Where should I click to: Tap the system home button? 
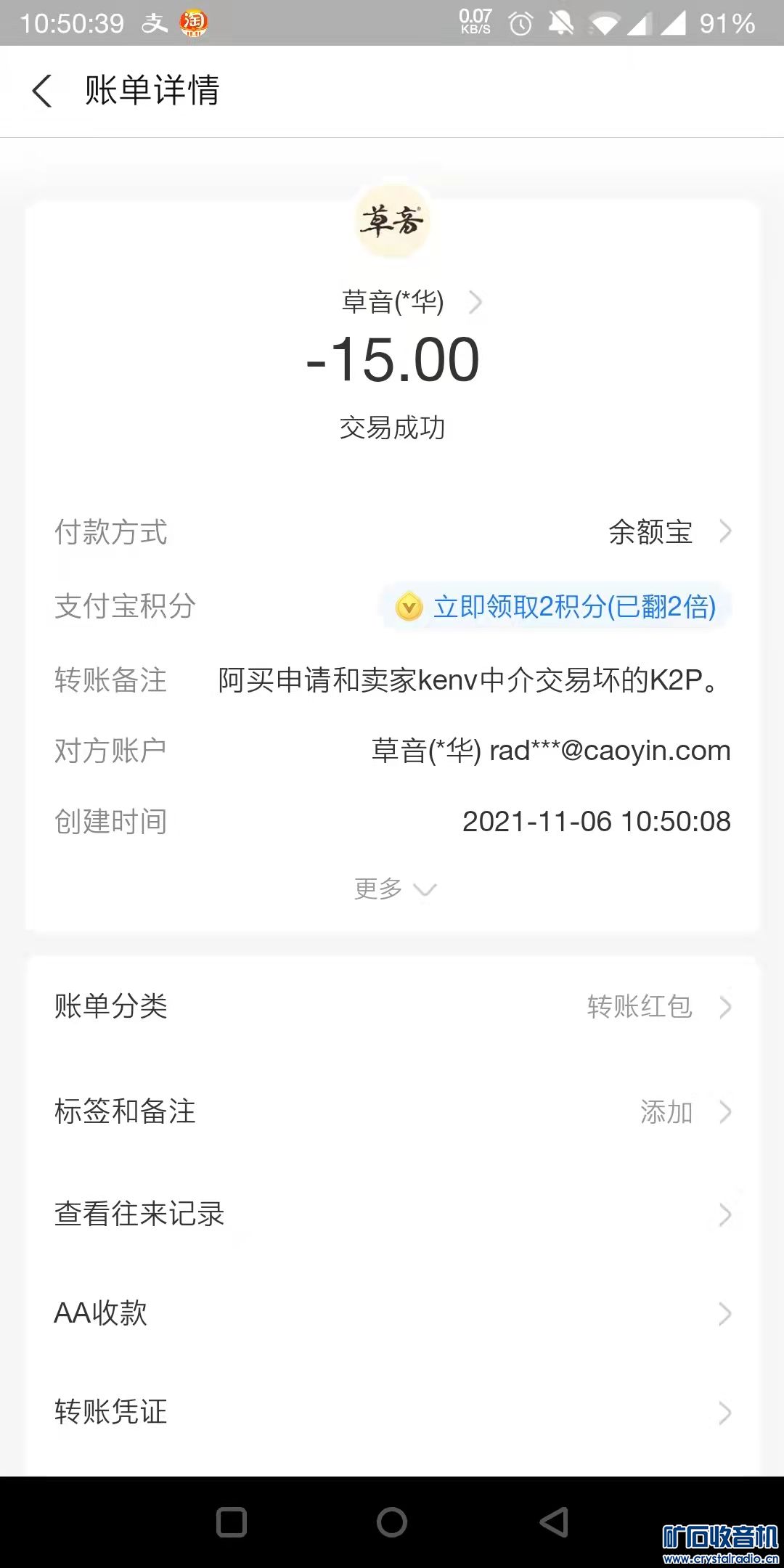[392, 1522]
